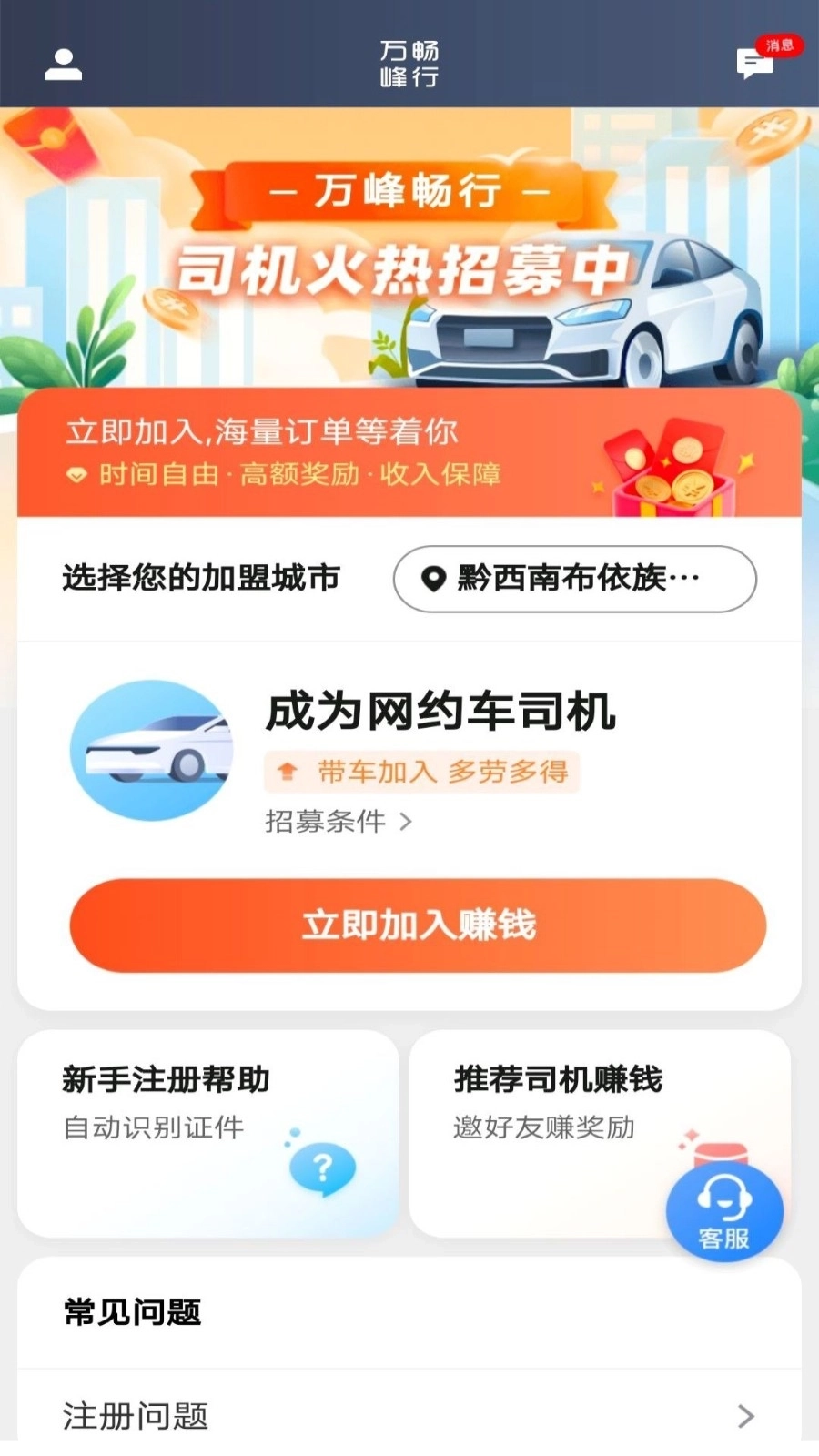Tap the red envelope gift graphic in orange banner
The image size is (819, 1456).
click(x=672, y=469)
